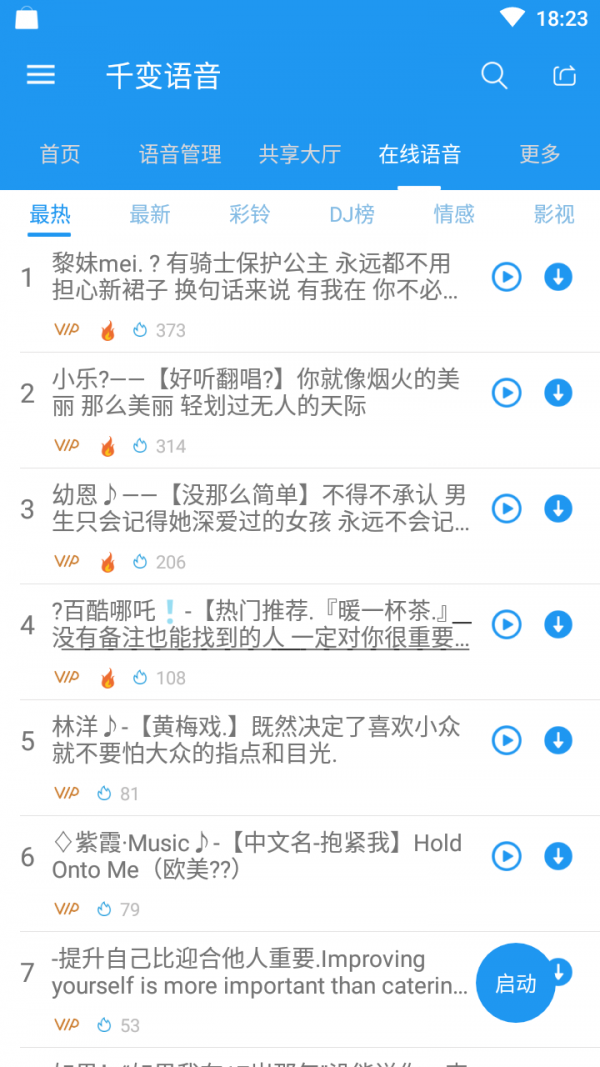Open the hamburger drawer menu
The image size is (600, 1067).
[41, 75]
